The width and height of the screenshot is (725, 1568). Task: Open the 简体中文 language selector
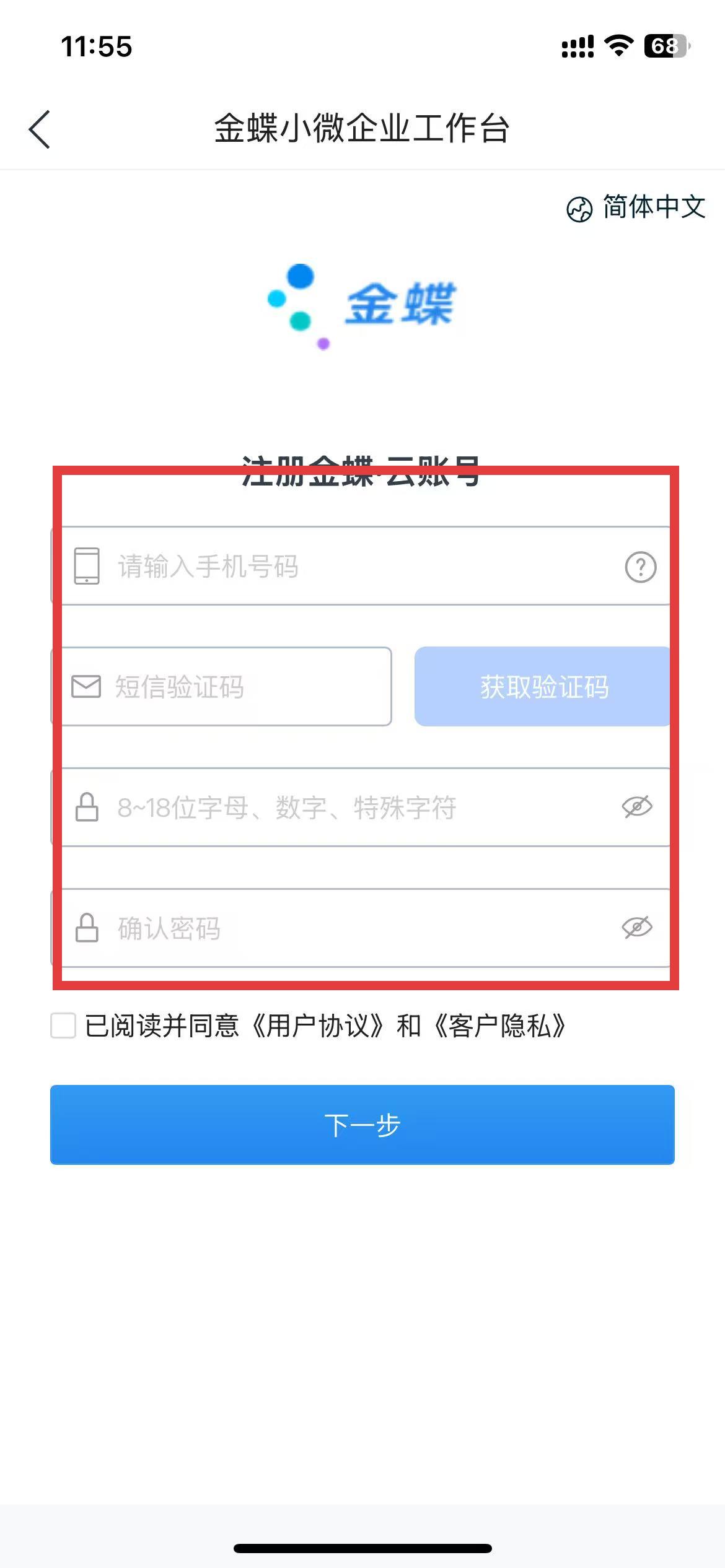(x=636, y=207)
